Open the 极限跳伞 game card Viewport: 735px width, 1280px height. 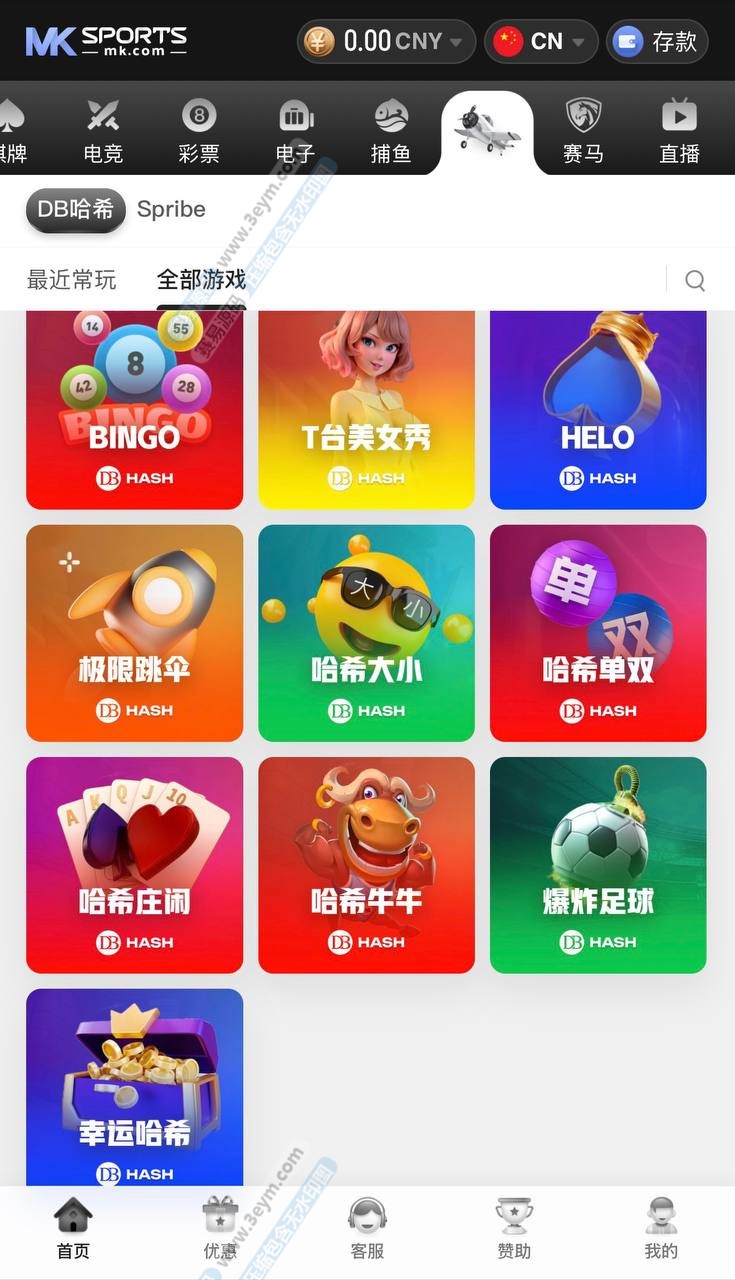[134, 633]
